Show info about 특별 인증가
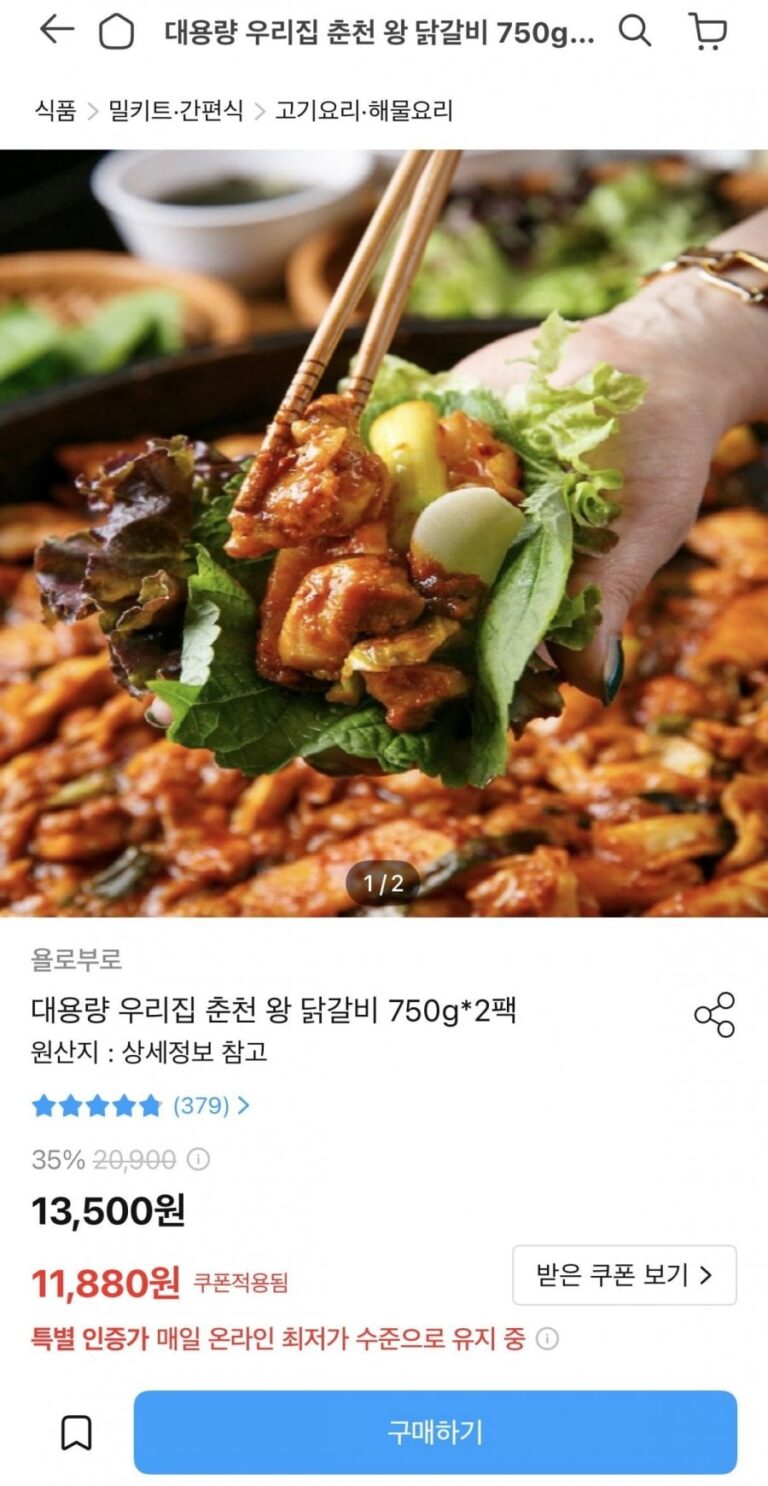Screen dimensions: 768x1486 click(547, 1339)
